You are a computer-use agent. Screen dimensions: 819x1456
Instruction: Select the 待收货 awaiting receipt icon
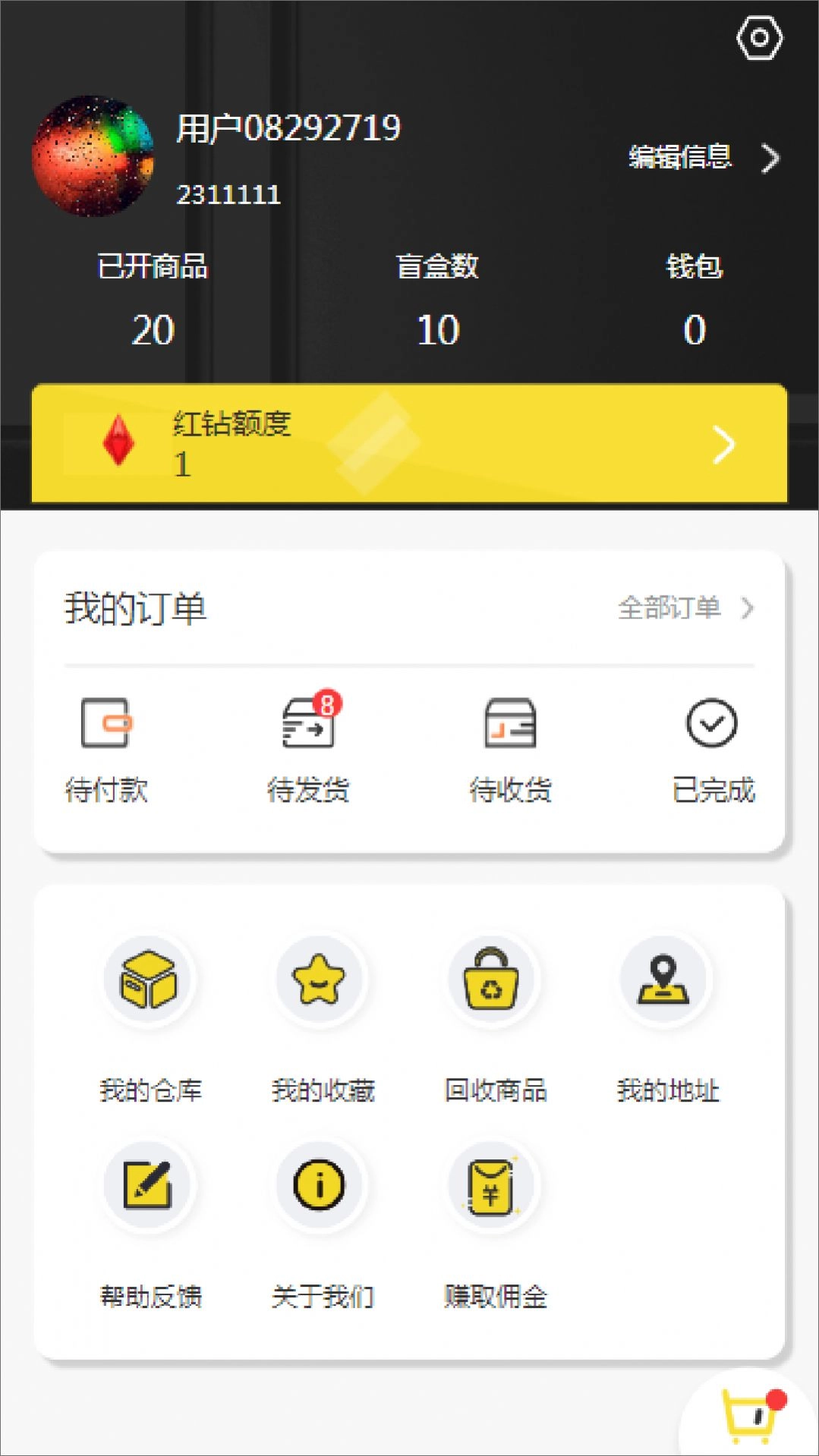(x=509, y=725)
